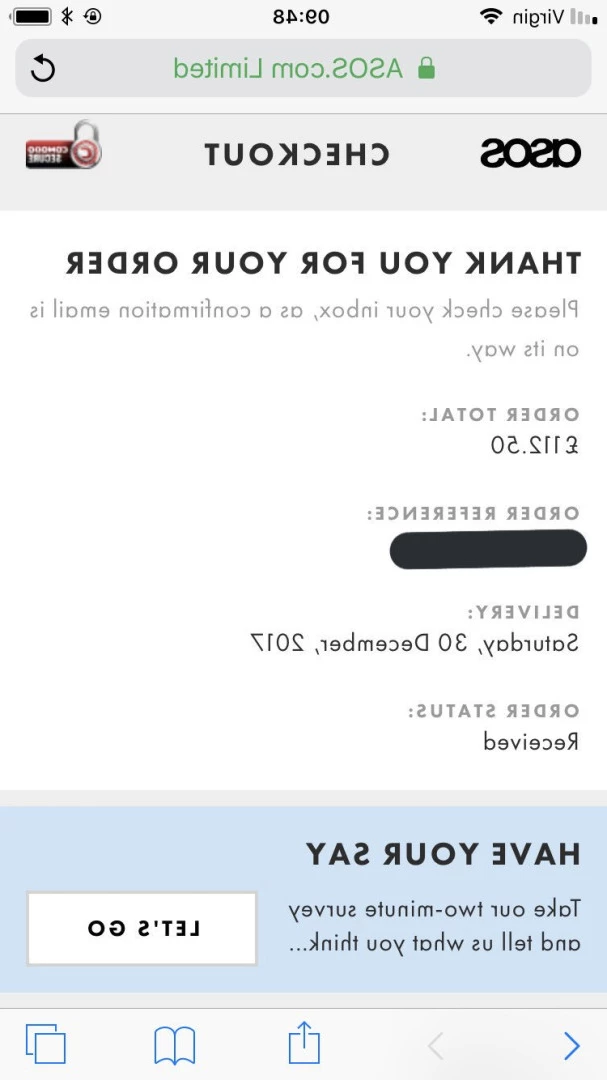Open the Safari tabs overview

45,1044
